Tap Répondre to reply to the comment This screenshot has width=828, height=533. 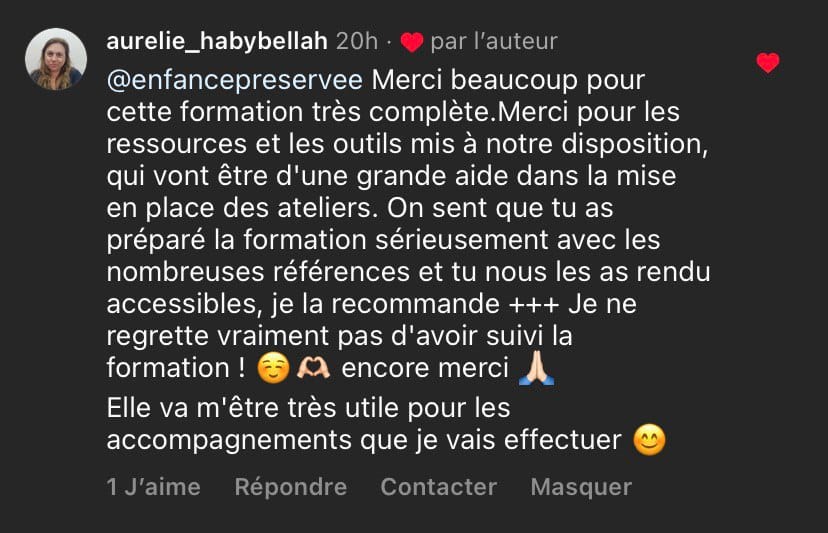[x=290, y=487]
